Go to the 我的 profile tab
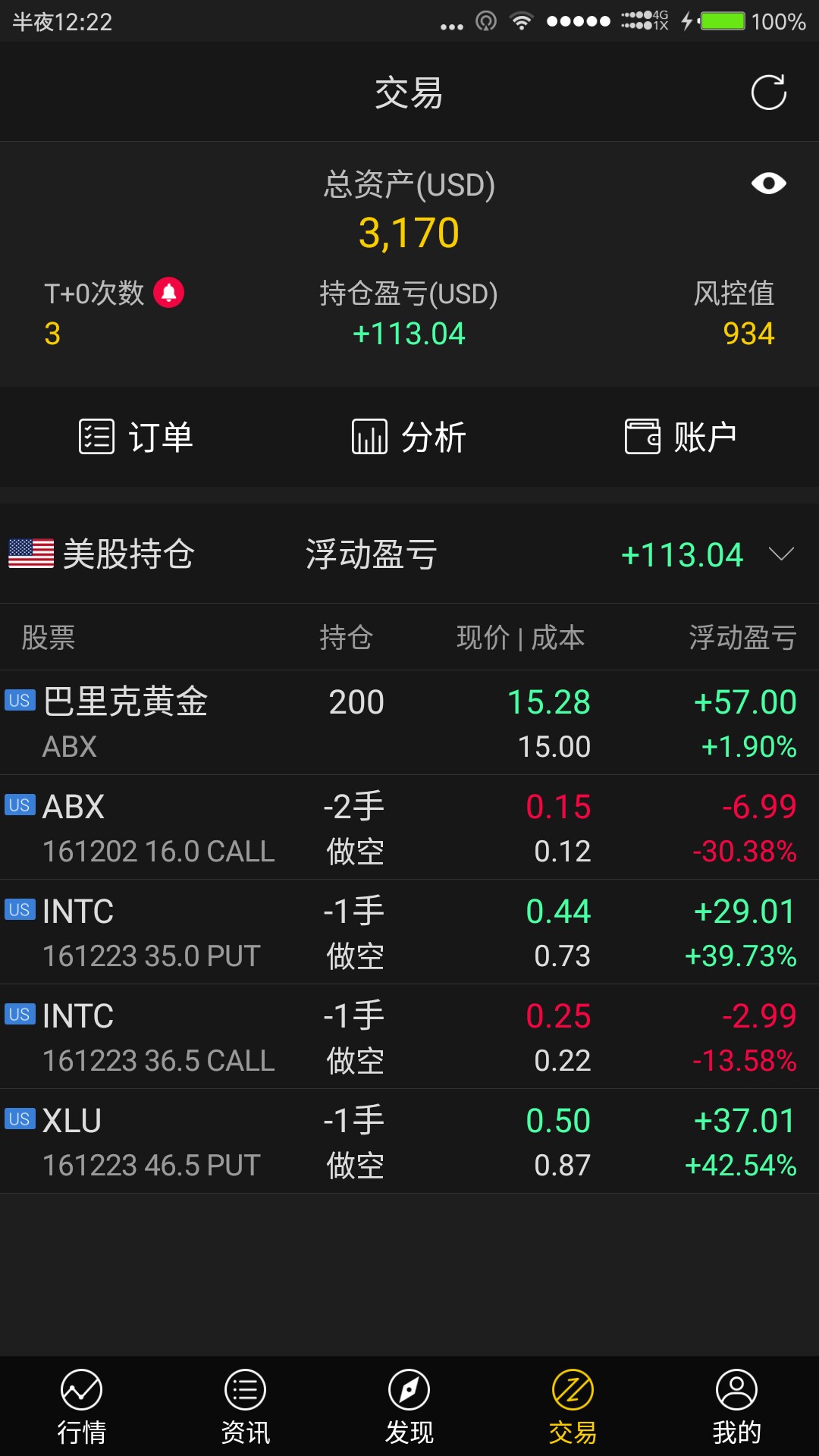 tap(737, 1407)
